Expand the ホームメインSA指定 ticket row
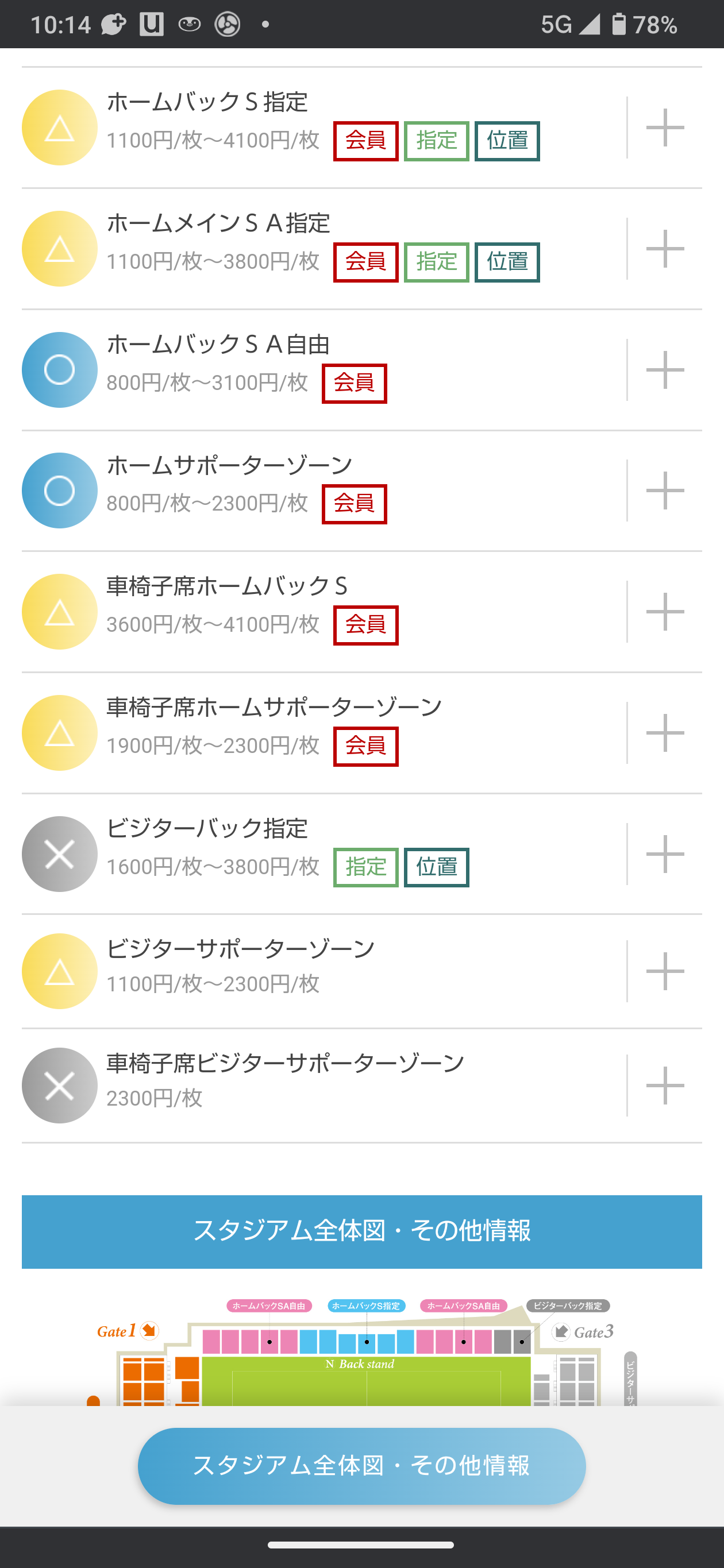 point(665,248)
